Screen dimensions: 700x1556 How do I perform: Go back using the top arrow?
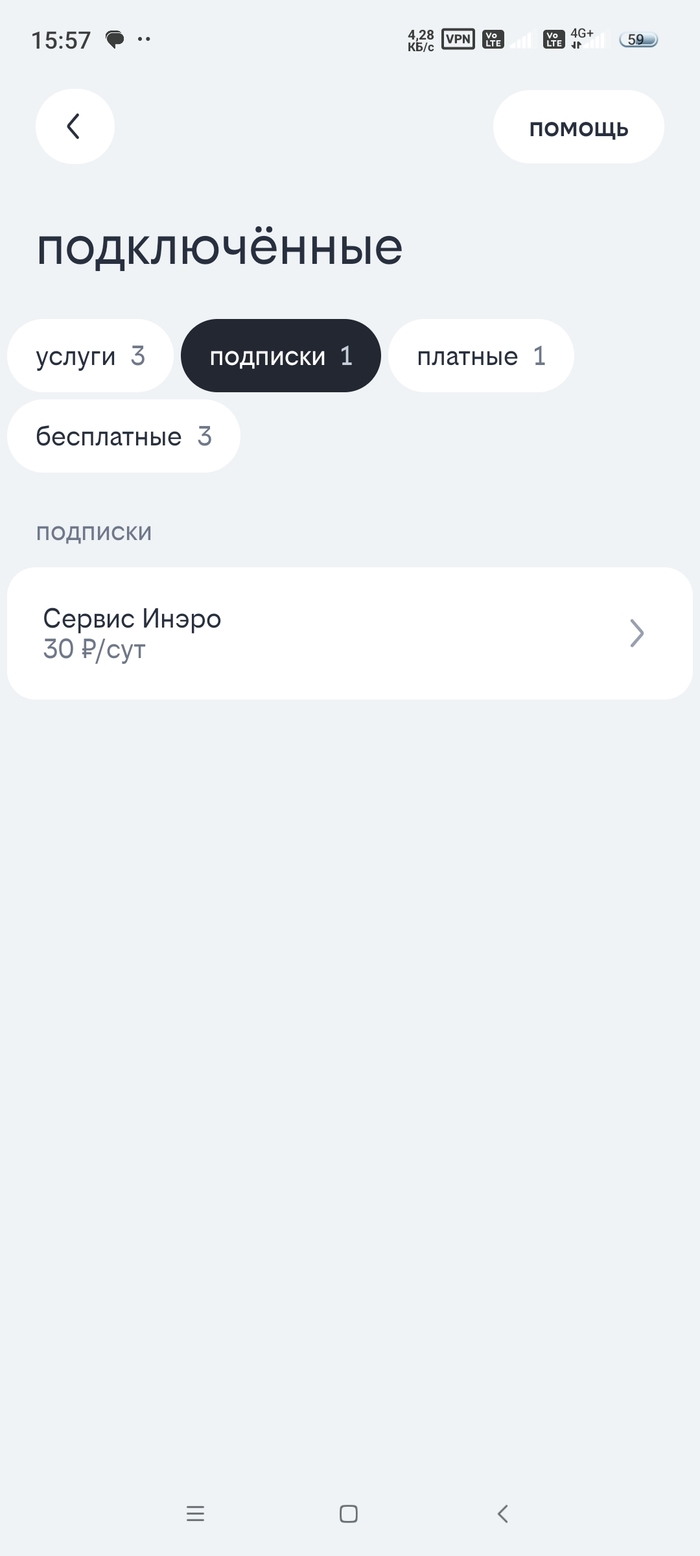click(75, 127)
